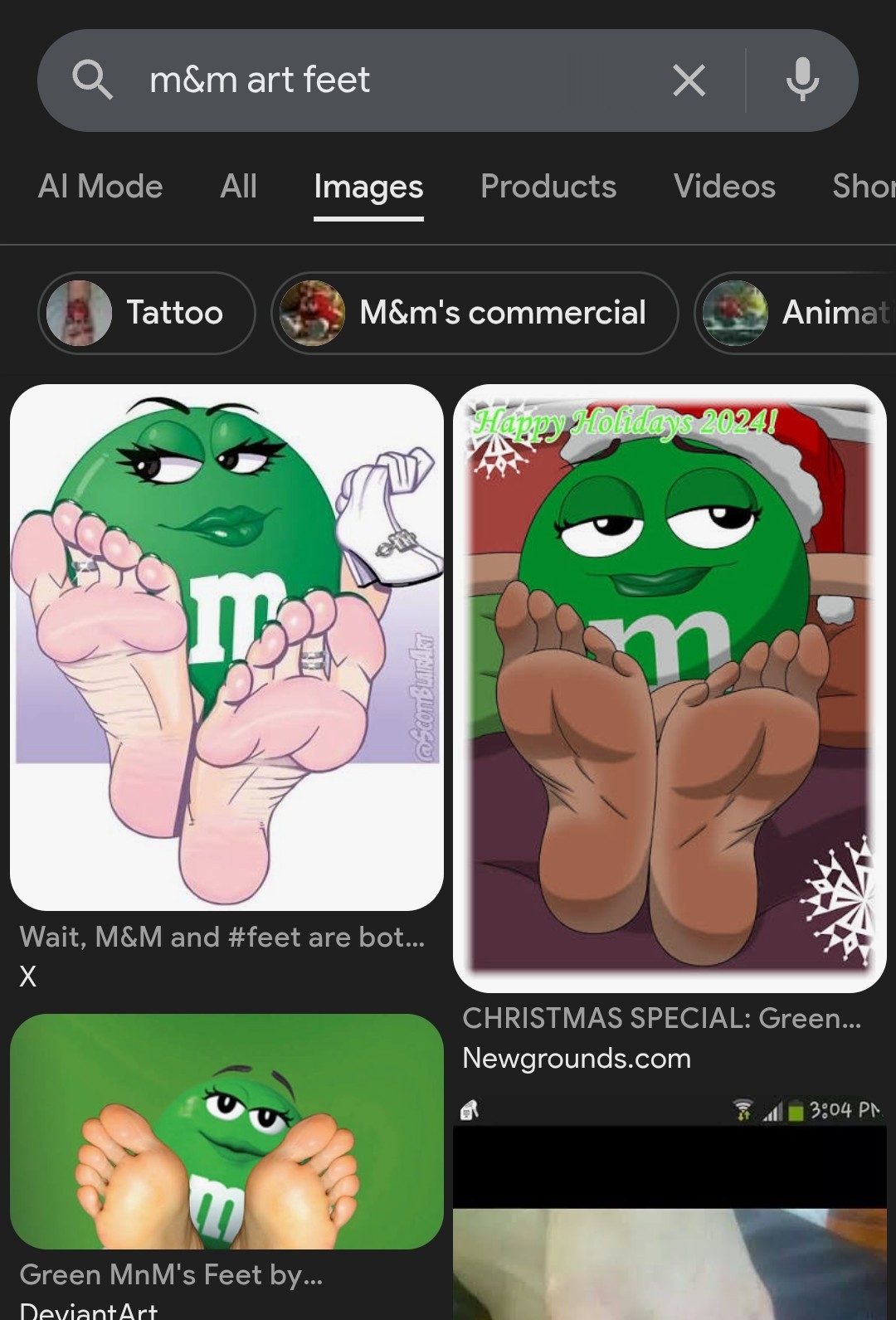Image resolution: width=896 pixels, height=1320 pixels.
Task: Open the Videos tab
Action: pos(724,187)
